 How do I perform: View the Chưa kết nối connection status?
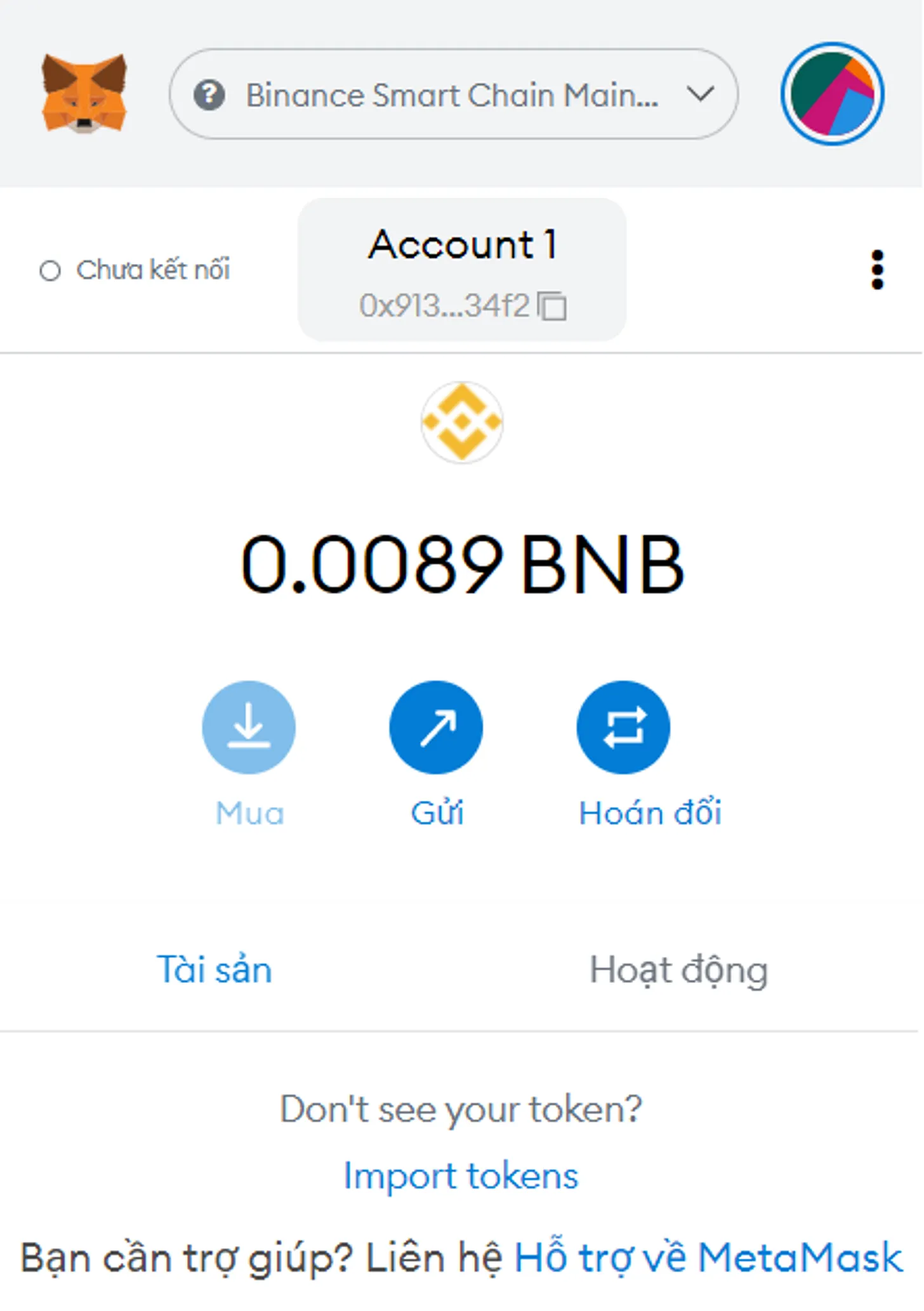point(135,270)
